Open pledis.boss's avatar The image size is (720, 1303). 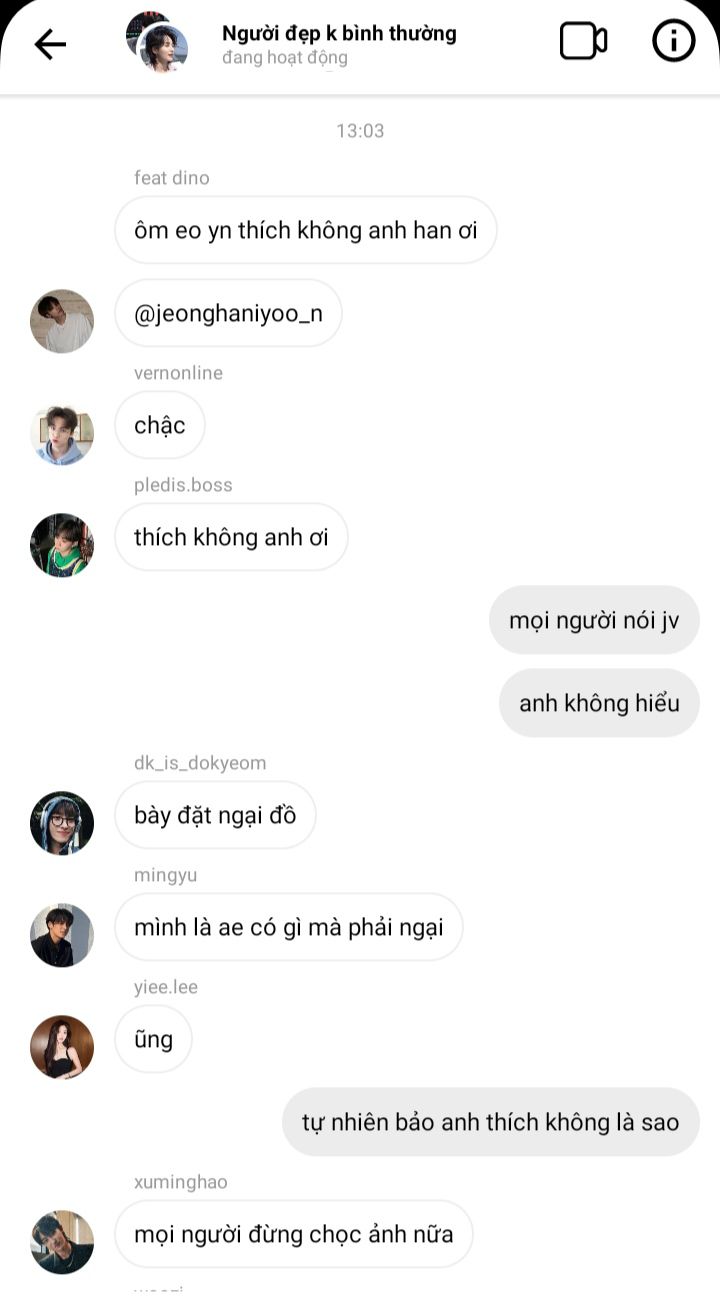coord(62,545)
